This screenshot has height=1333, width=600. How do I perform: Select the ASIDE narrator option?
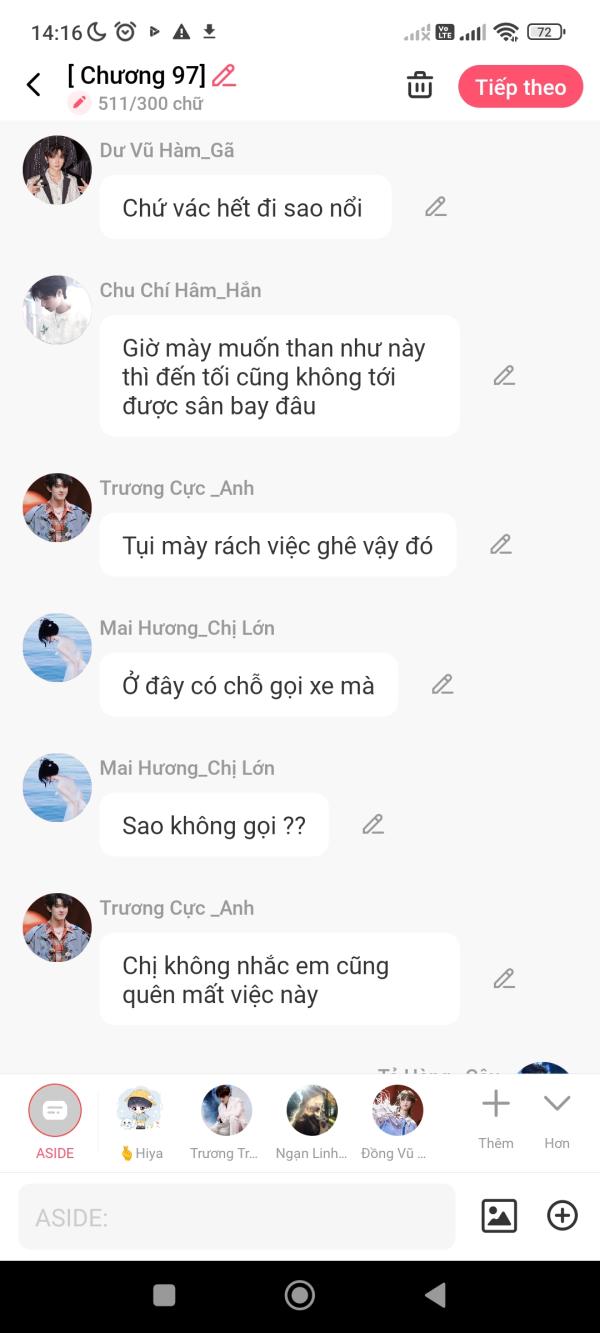(55, 1122)
